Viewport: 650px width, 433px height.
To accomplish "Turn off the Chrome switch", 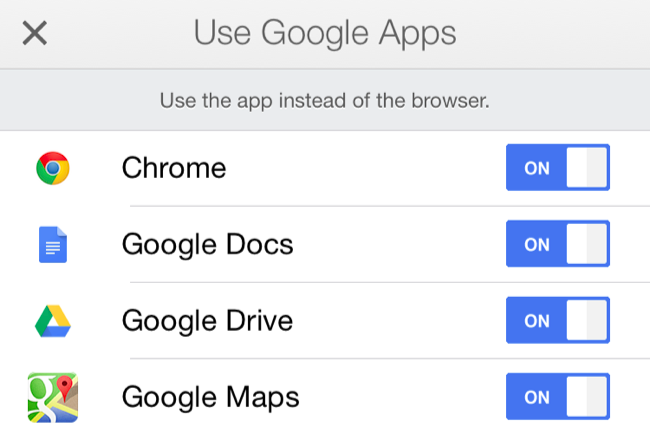I will pos(557,167).
